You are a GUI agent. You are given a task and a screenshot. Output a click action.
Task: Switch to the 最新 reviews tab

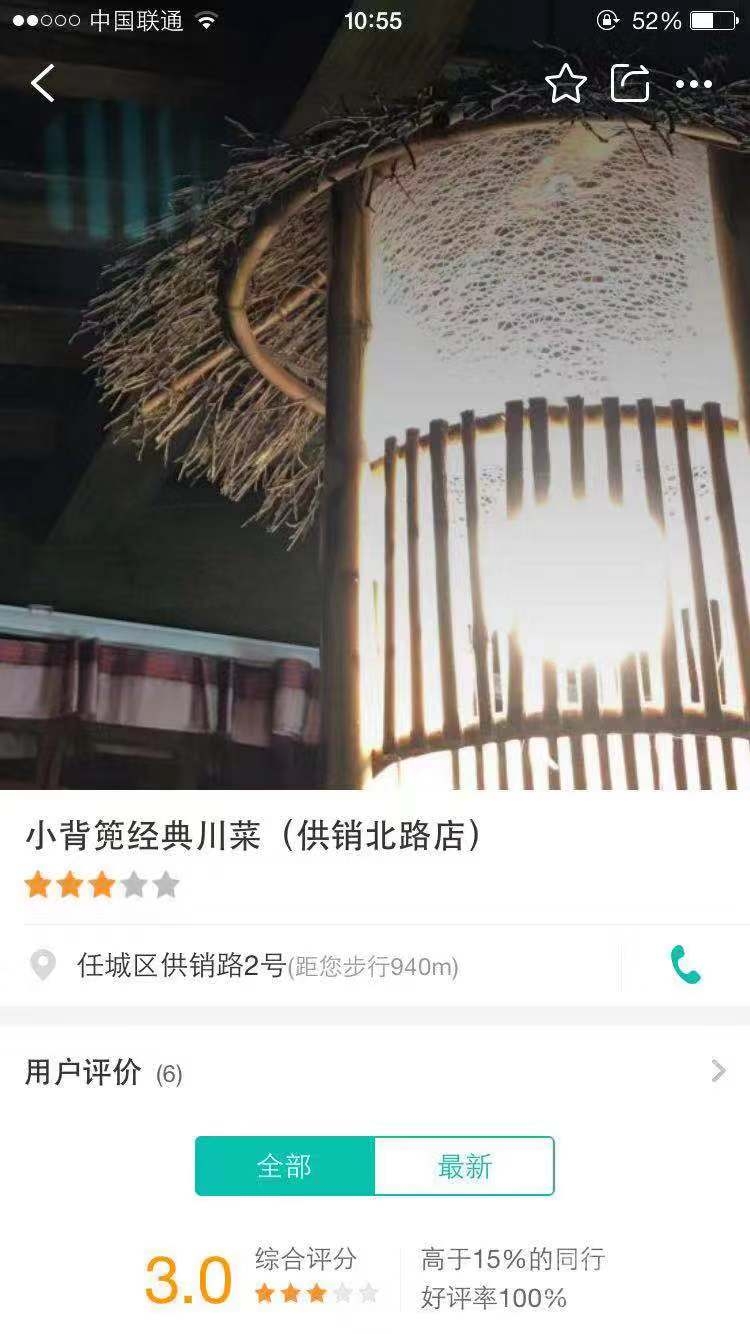(465, 1166)
